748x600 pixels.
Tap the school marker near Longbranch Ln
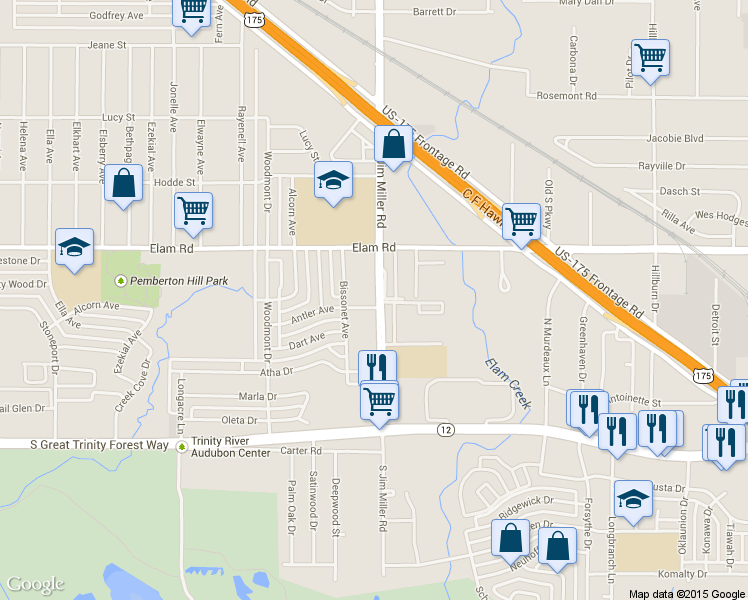point(632,497)
